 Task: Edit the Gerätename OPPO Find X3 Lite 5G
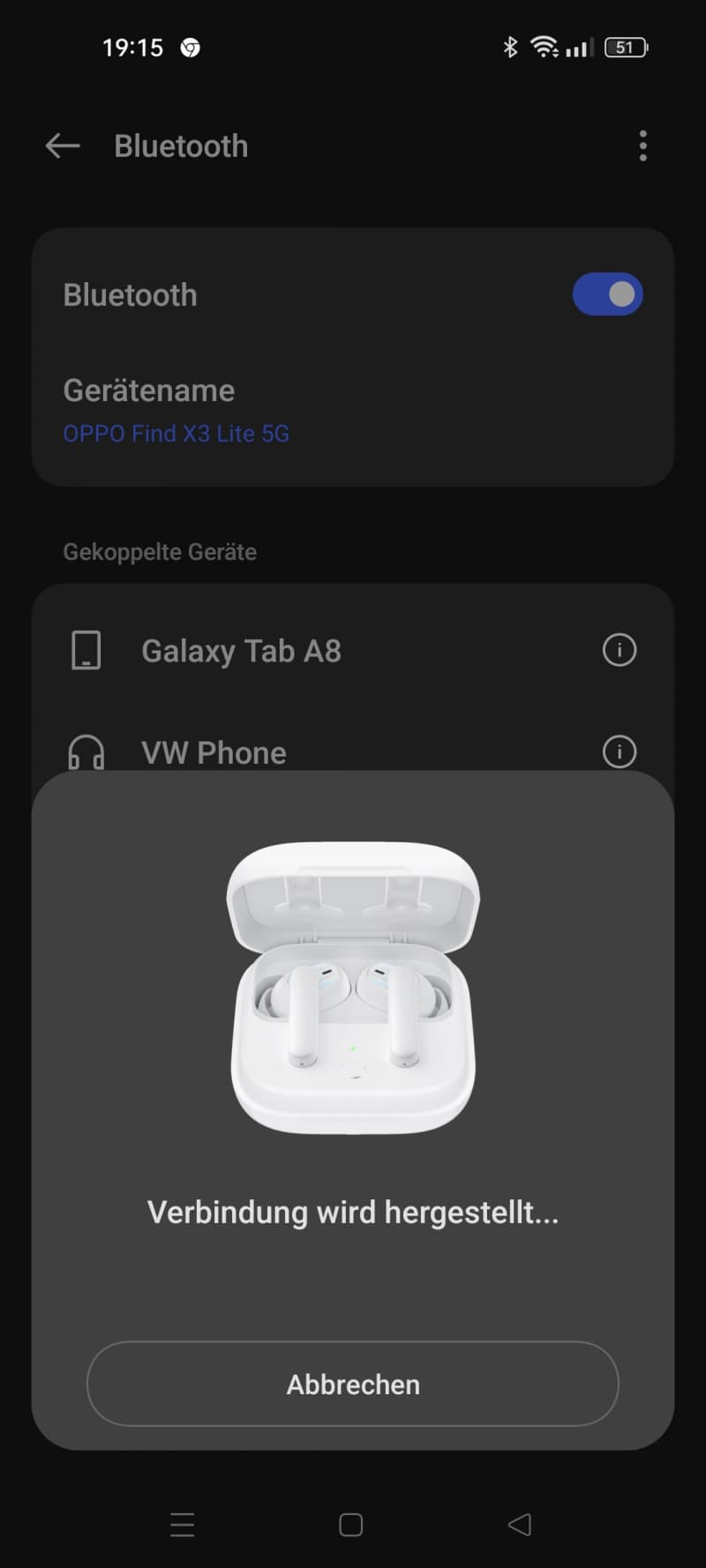[353, 411]
